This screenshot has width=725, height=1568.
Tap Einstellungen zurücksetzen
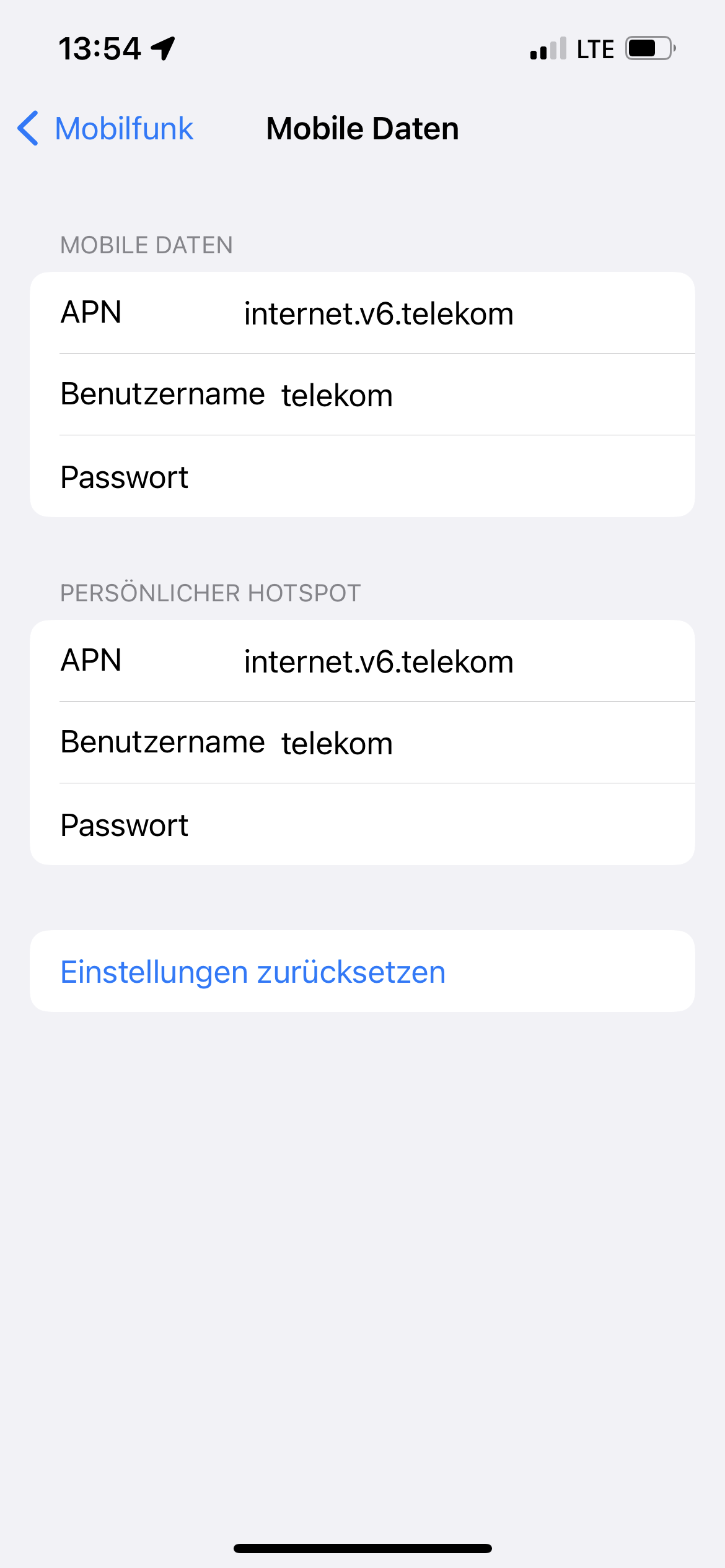pyautogui.click(x=253, y=972)
